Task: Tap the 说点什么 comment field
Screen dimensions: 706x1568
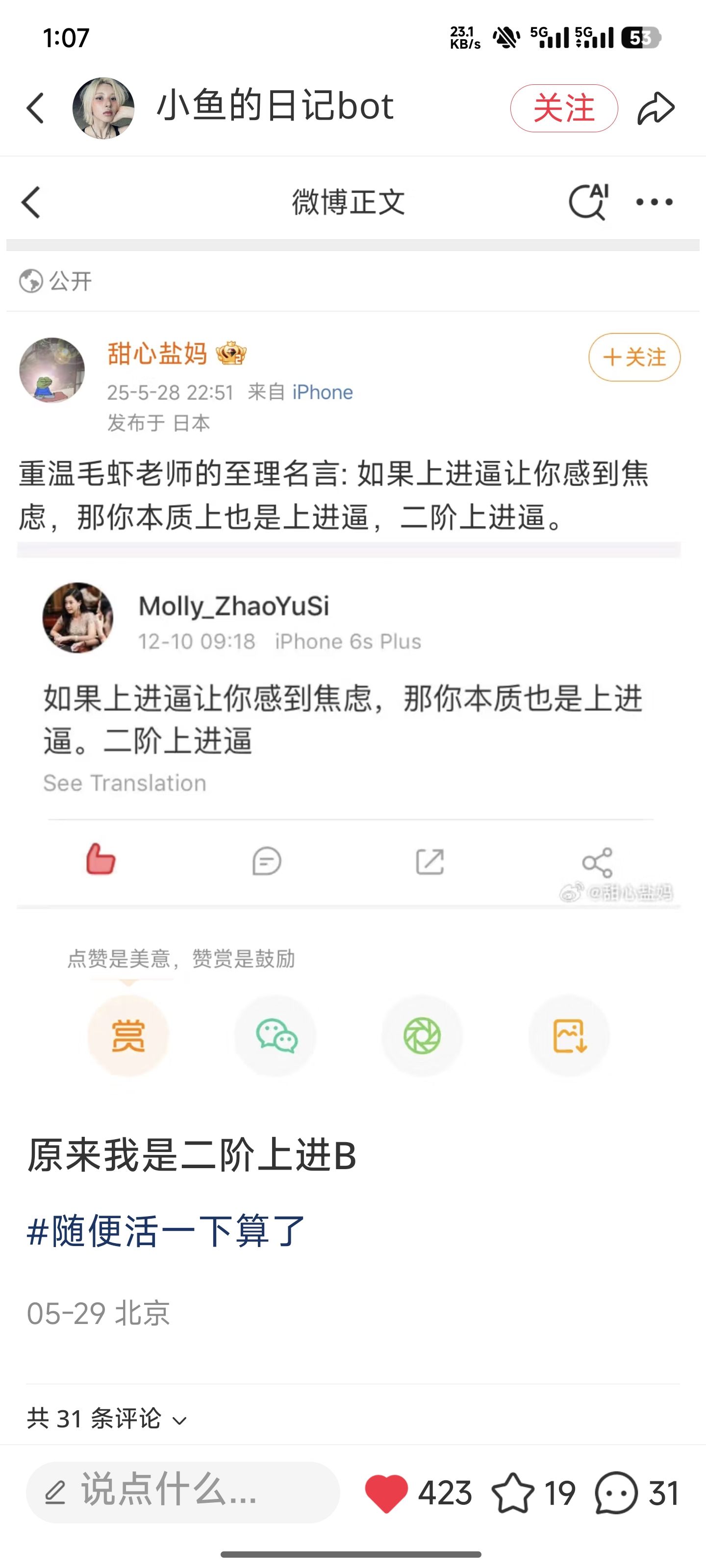Action: pyautogui.click(x=183, y=1492)
